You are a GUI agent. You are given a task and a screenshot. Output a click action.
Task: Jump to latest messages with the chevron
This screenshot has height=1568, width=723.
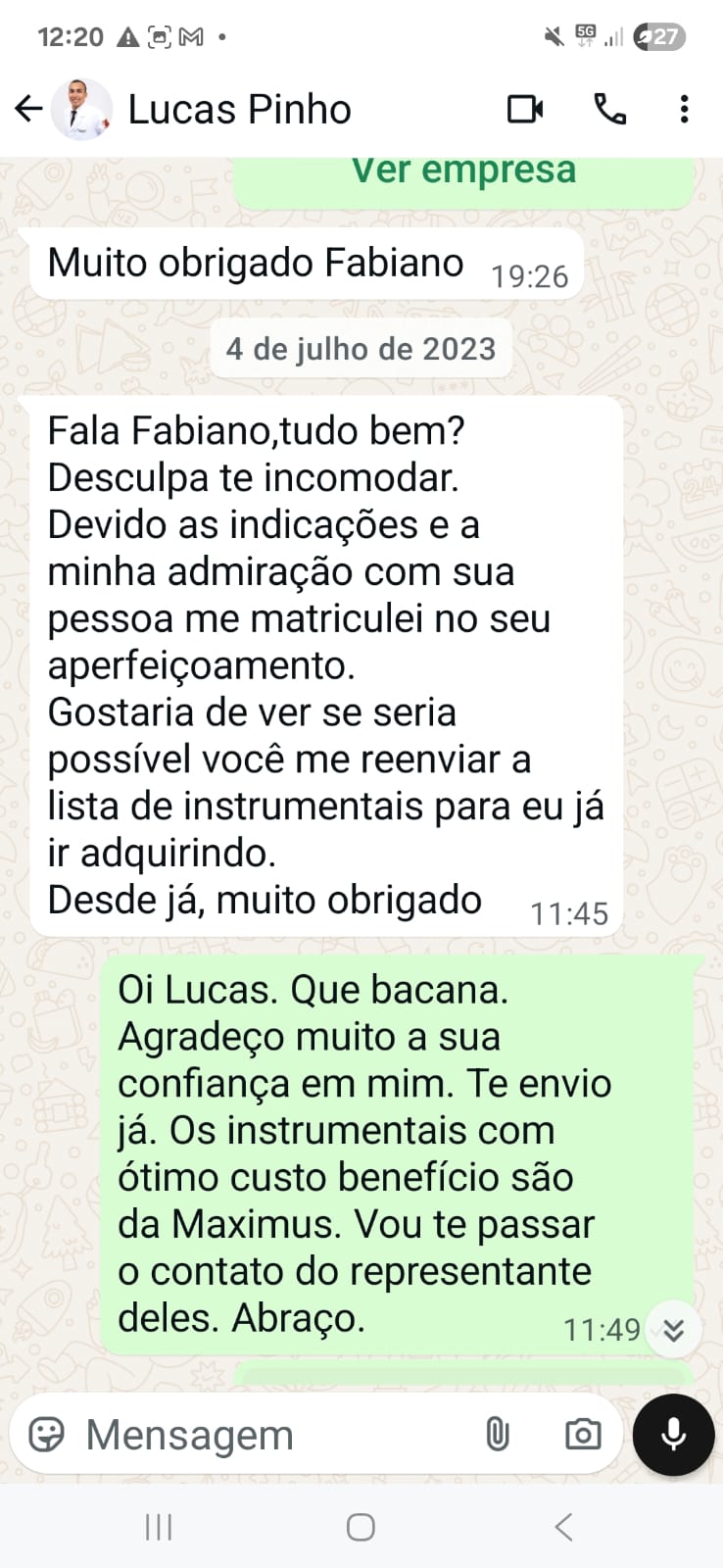pyautogui.click(x=673, y=1330)
